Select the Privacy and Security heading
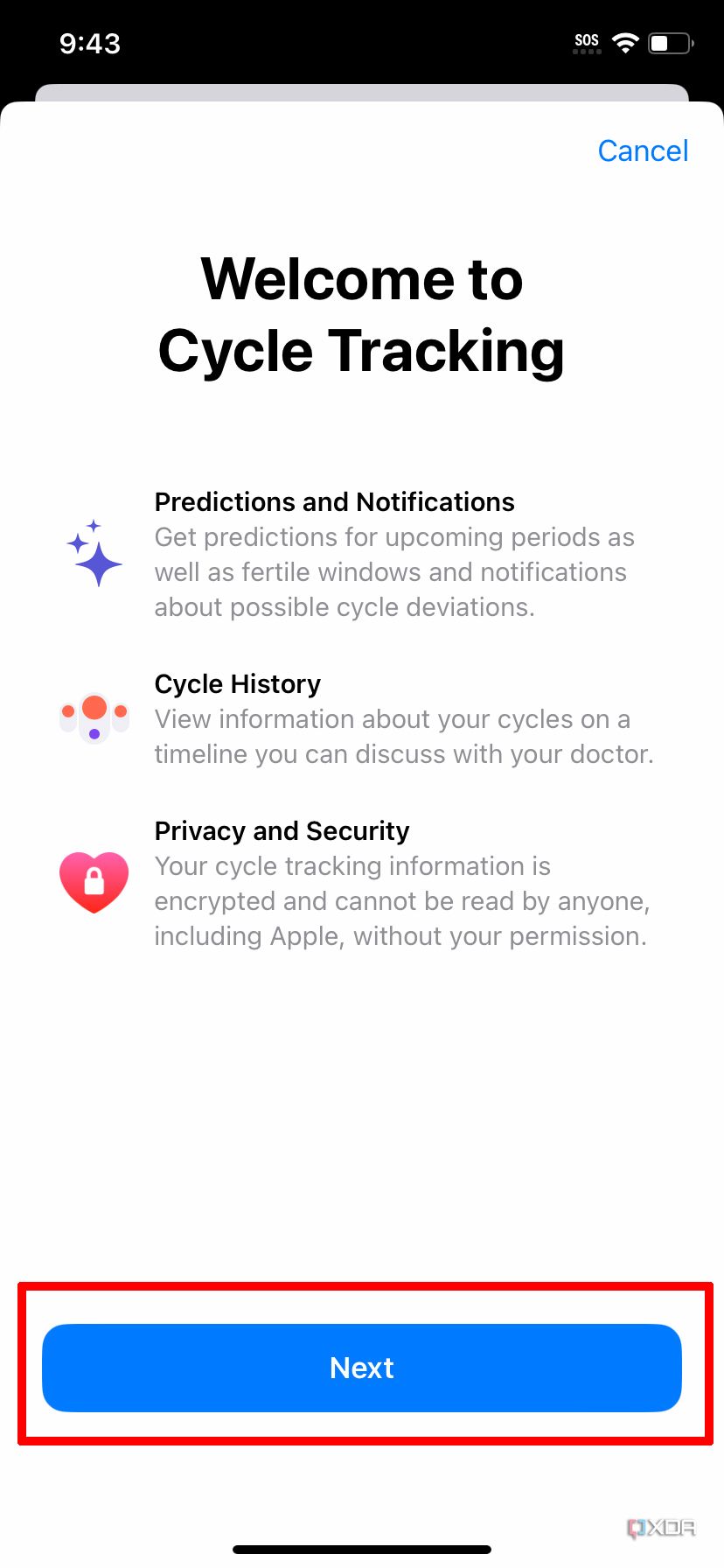 281,830
